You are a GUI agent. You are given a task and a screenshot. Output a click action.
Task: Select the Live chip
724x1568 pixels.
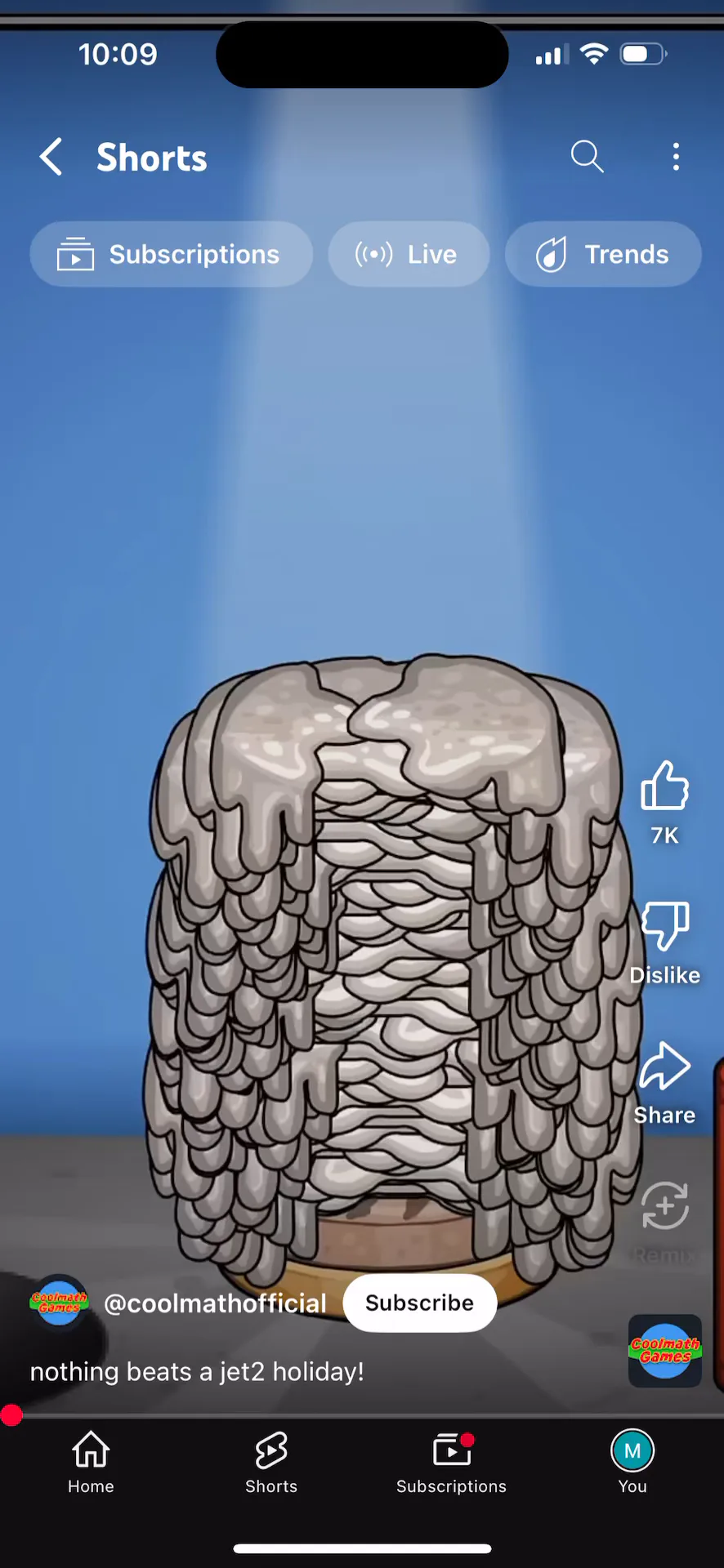tap(409, 254)
